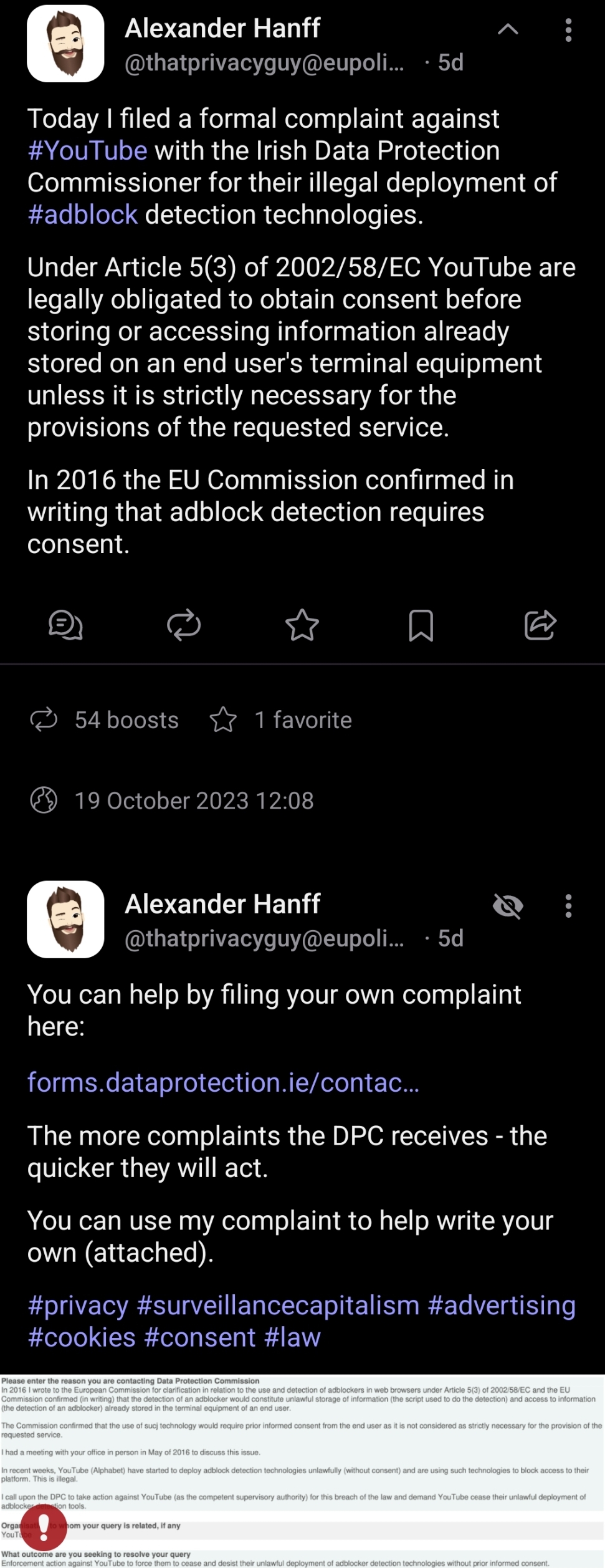Image resolution: width=605 pixels, height=1568 pixels.
Task: Reply to the YouTube complaint post
Action: [65, 625]
